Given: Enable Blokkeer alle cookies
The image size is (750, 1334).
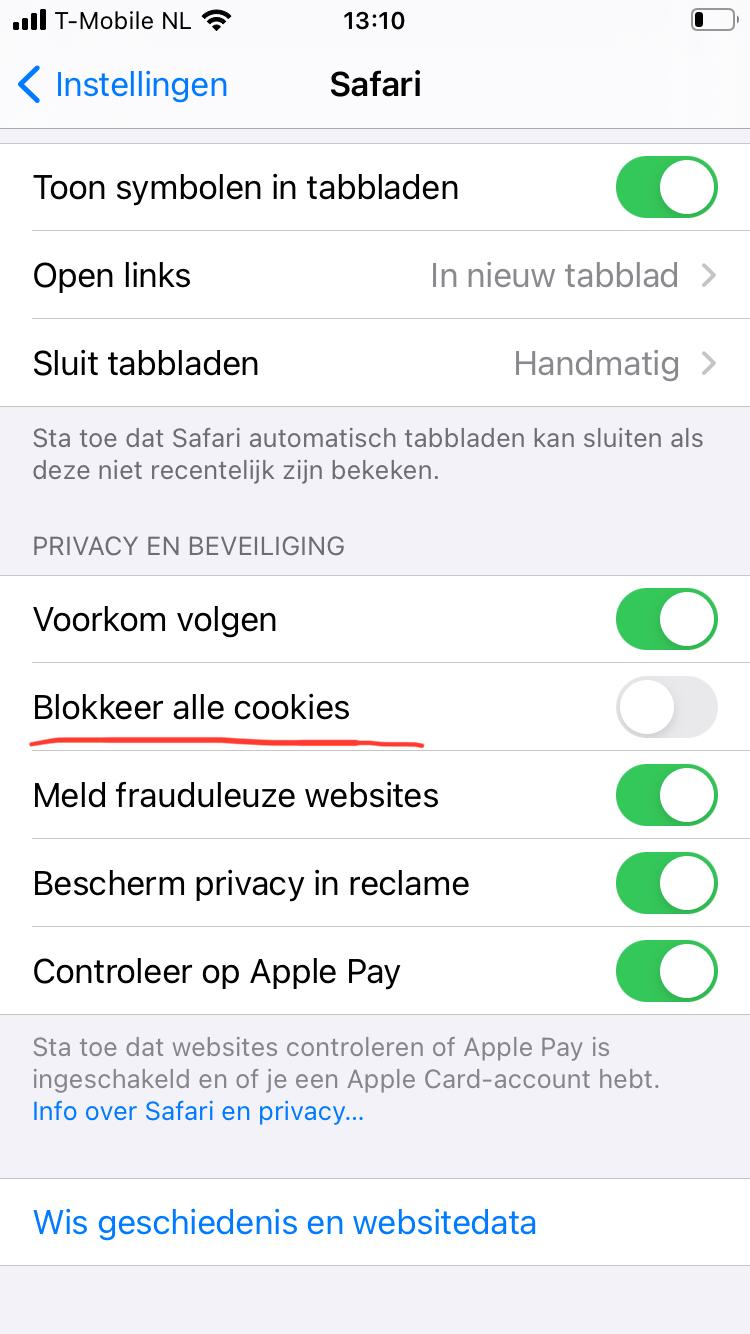Looking at the screenshot, I should click(666, 707).
